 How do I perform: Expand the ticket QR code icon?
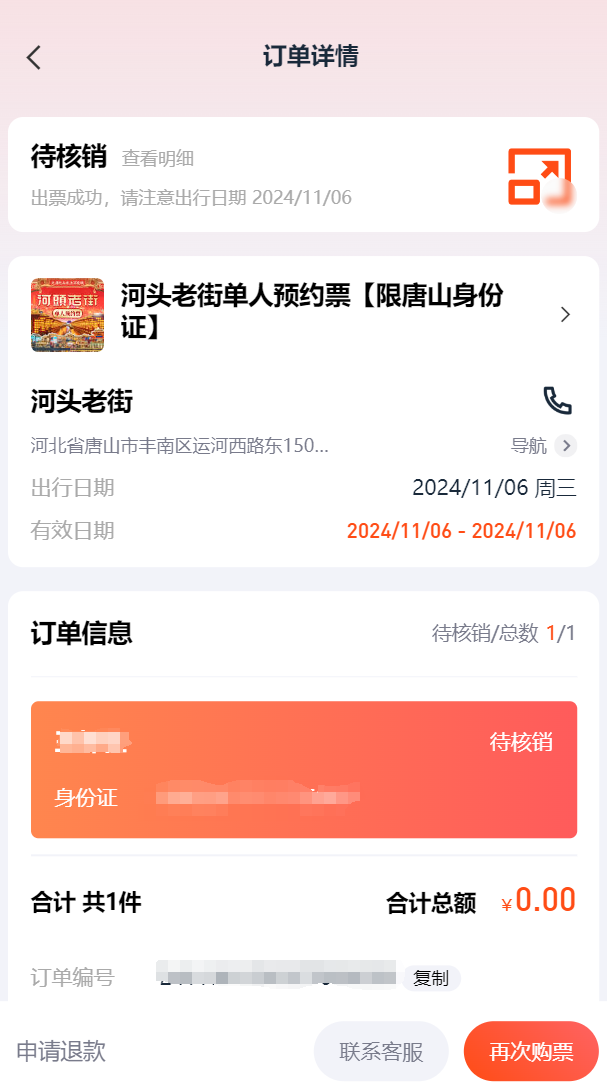(539, 176)
